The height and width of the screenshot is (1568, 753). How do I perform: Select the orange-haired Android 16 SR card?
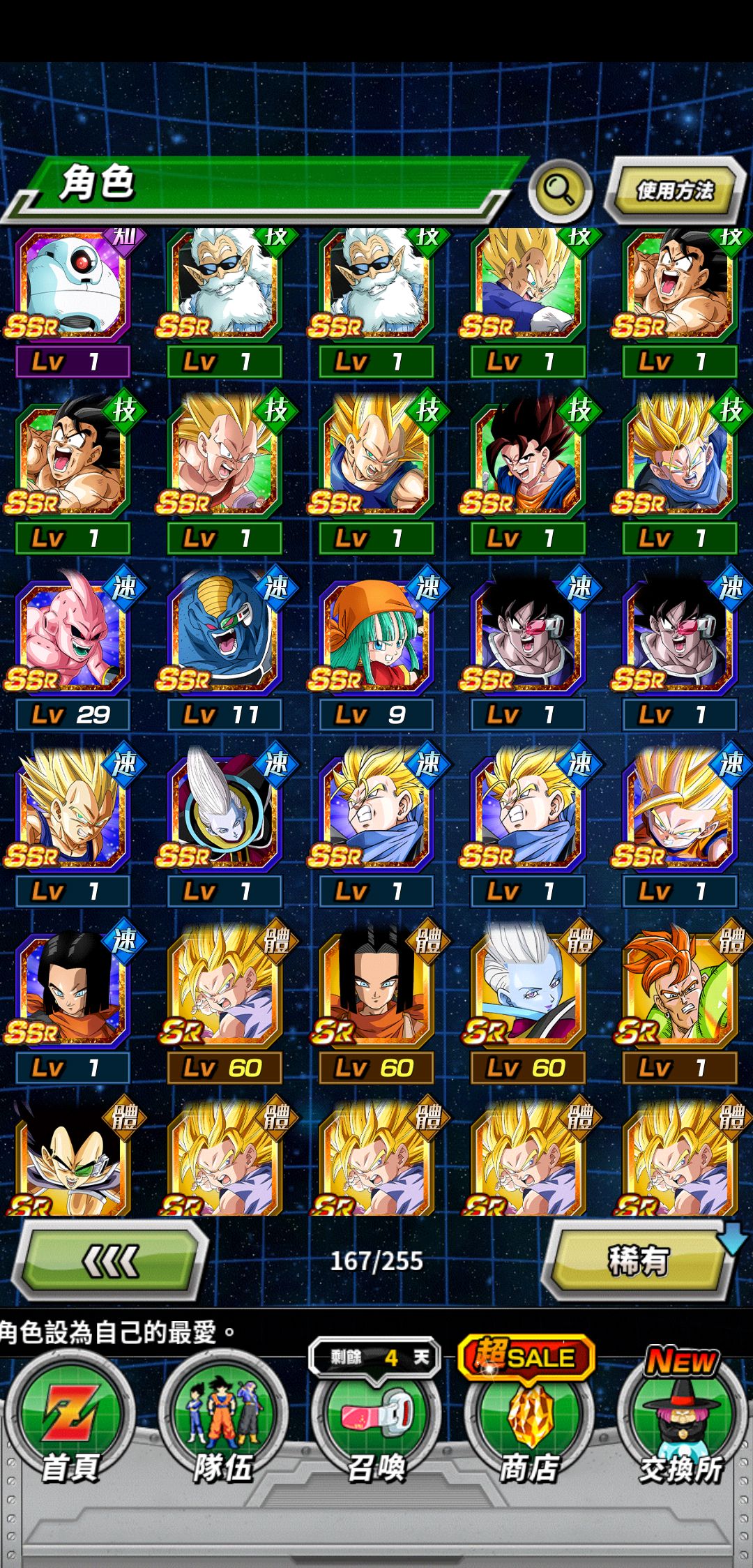pos(680,1002)
